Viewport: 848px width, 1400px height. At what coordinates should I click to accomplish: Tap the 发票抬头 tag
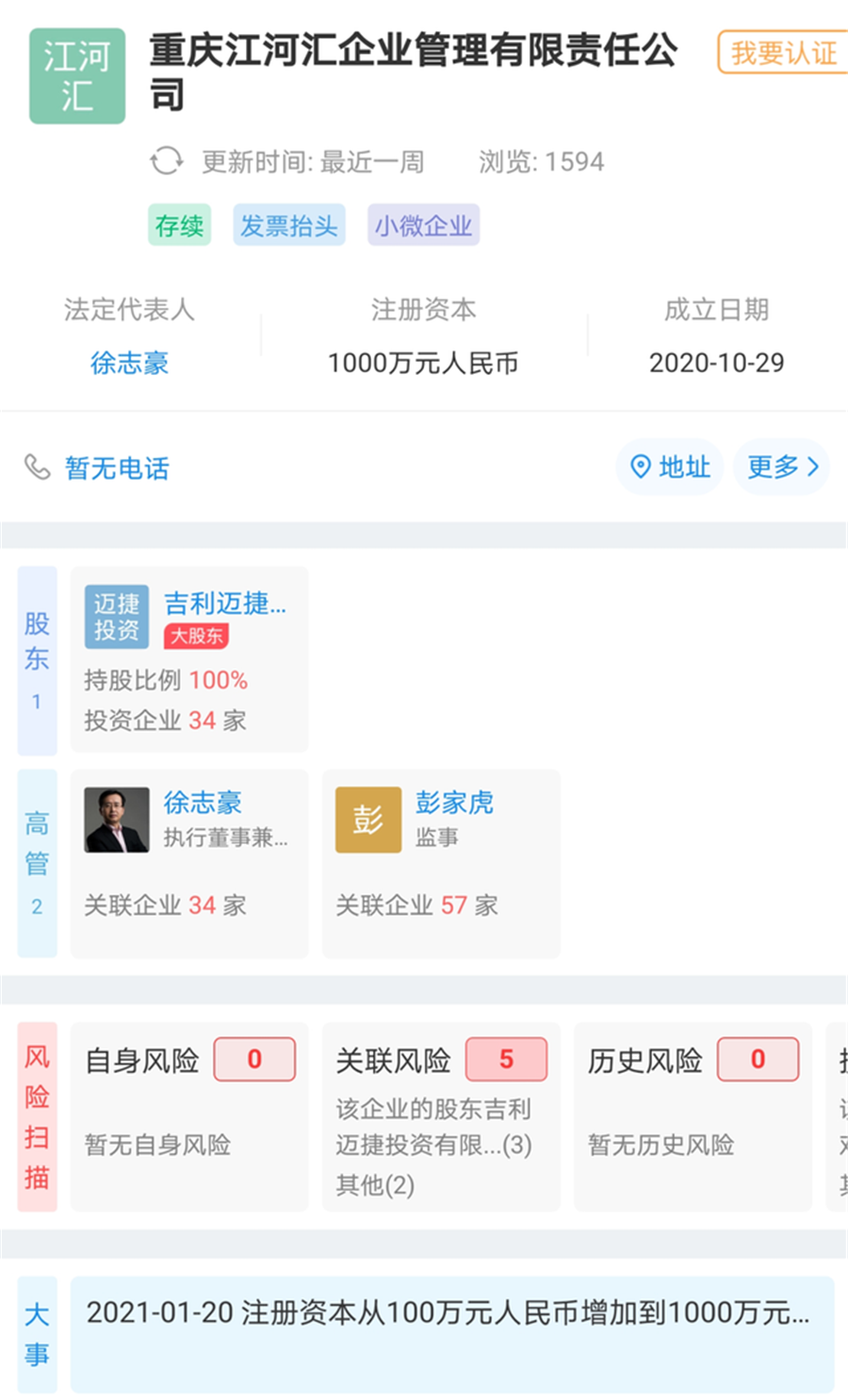288,226
